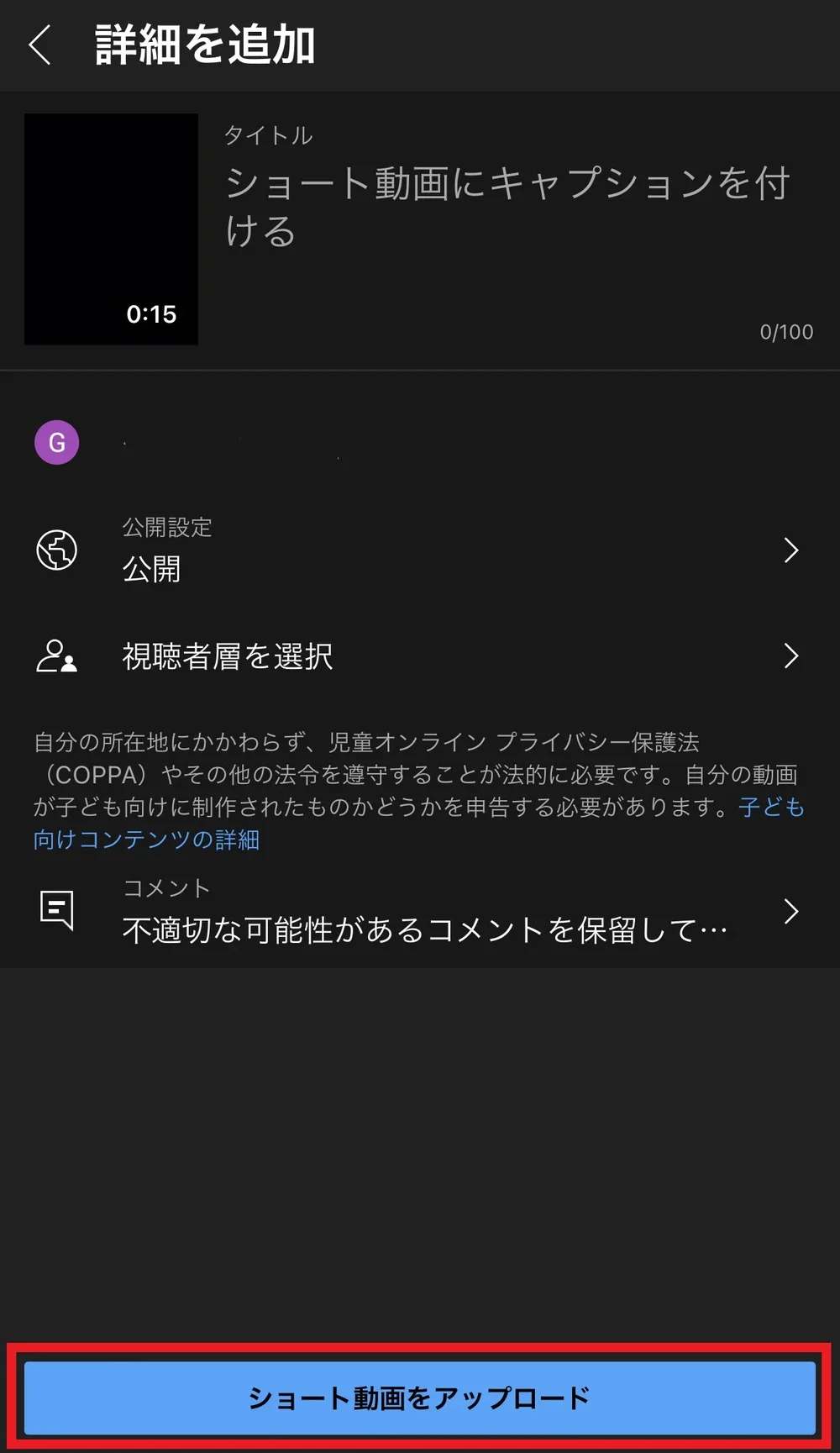Tap the audience selection person icon
The image size is (840, 1453).
point(56,656)
